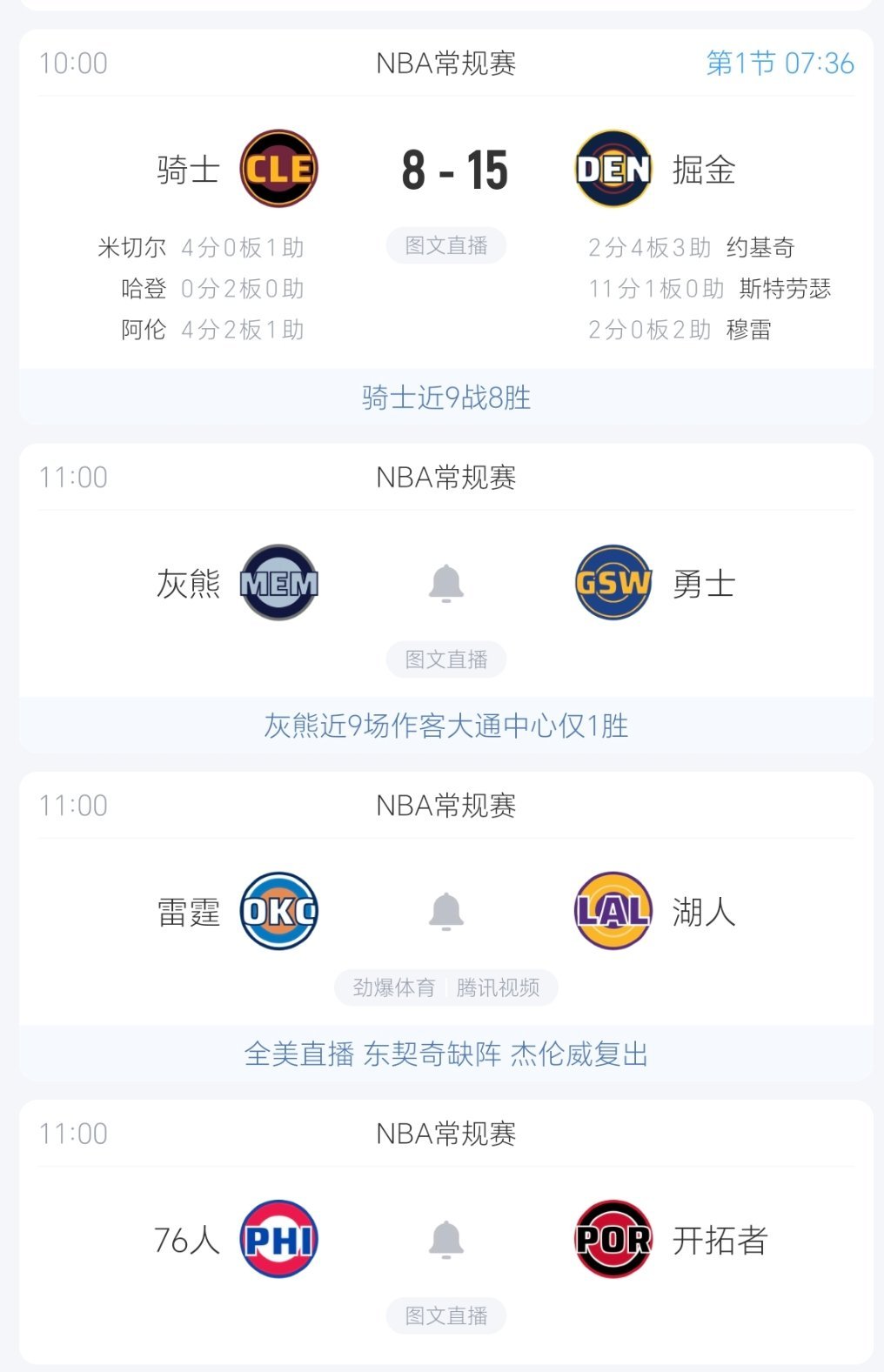Viewport: 884px width, 1372px height.
Task: Switch to 劲爆体育 broadcast source
Action: pos(392,987)
